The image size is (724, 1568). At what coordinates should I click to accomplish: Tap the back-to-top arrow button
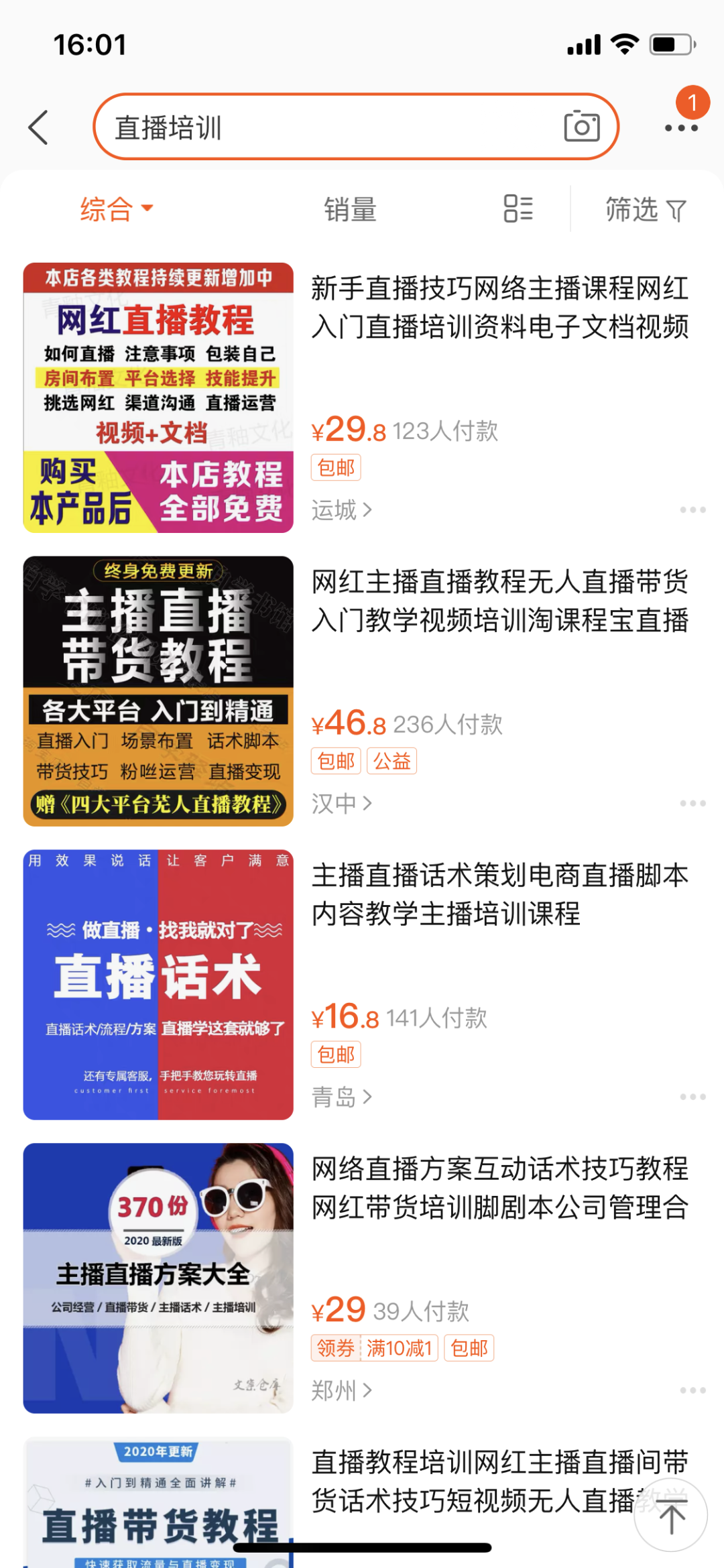[x=672, y=1514]
